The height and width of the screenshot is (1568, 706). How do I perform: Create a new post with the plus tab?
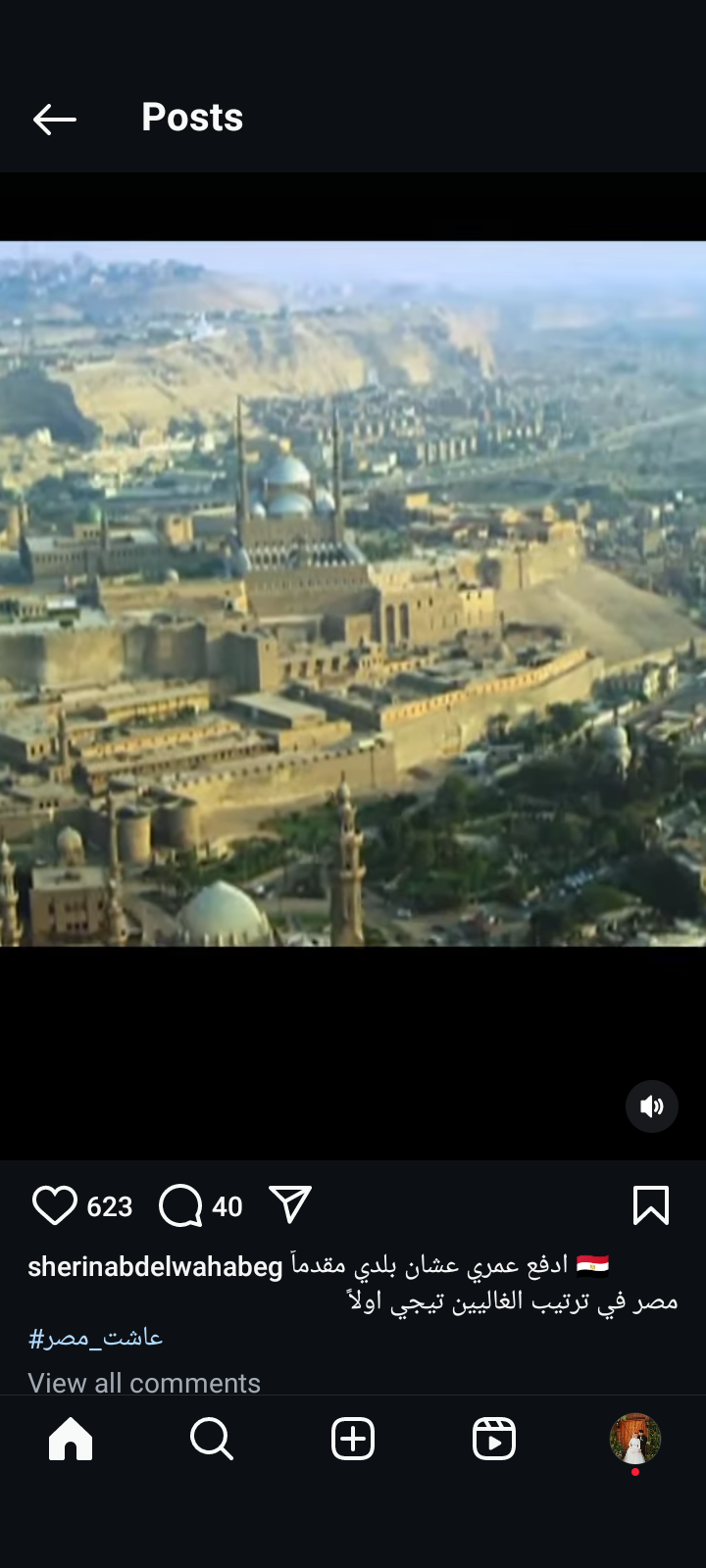(x=353, y=1440)
